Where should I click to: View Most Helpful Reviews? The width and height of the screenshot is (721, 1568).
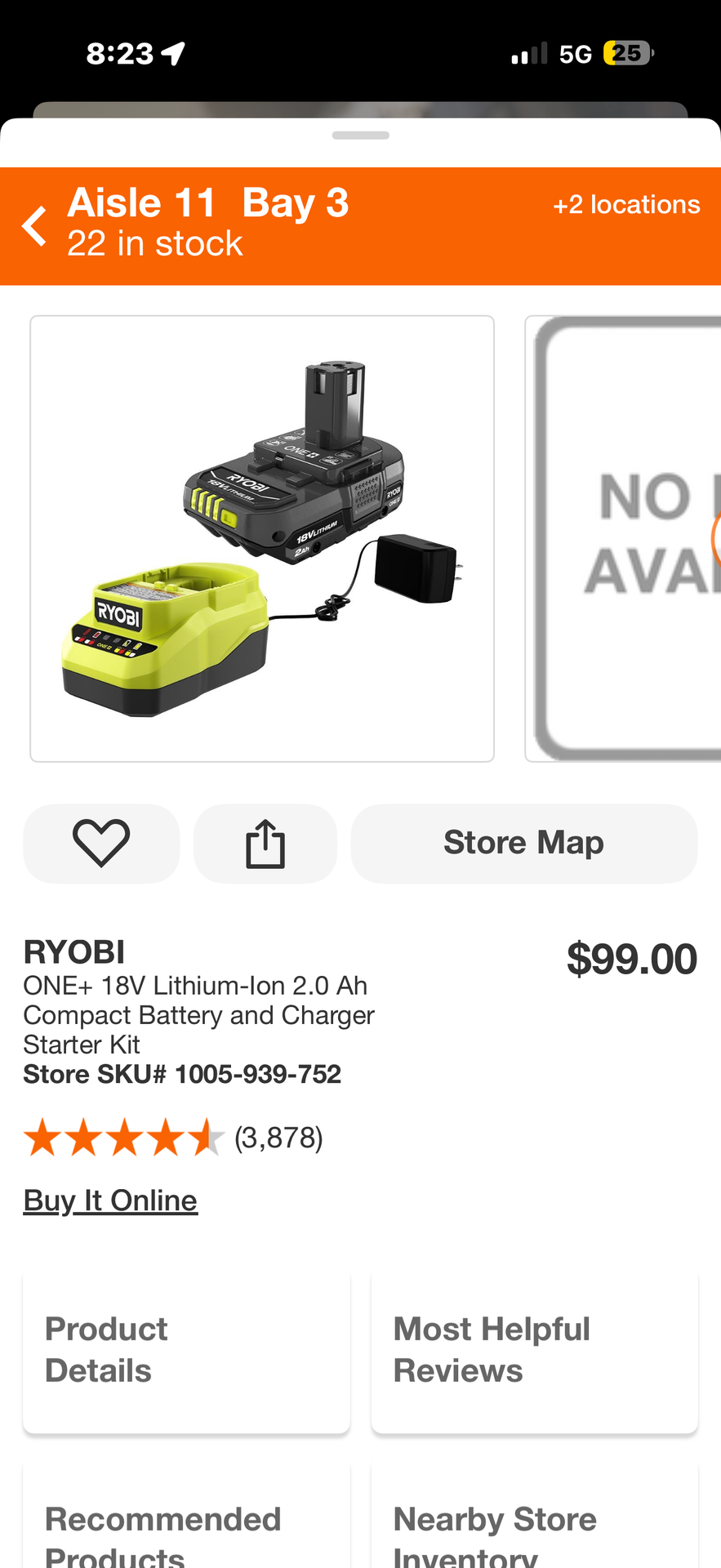tap(534, 1350)
